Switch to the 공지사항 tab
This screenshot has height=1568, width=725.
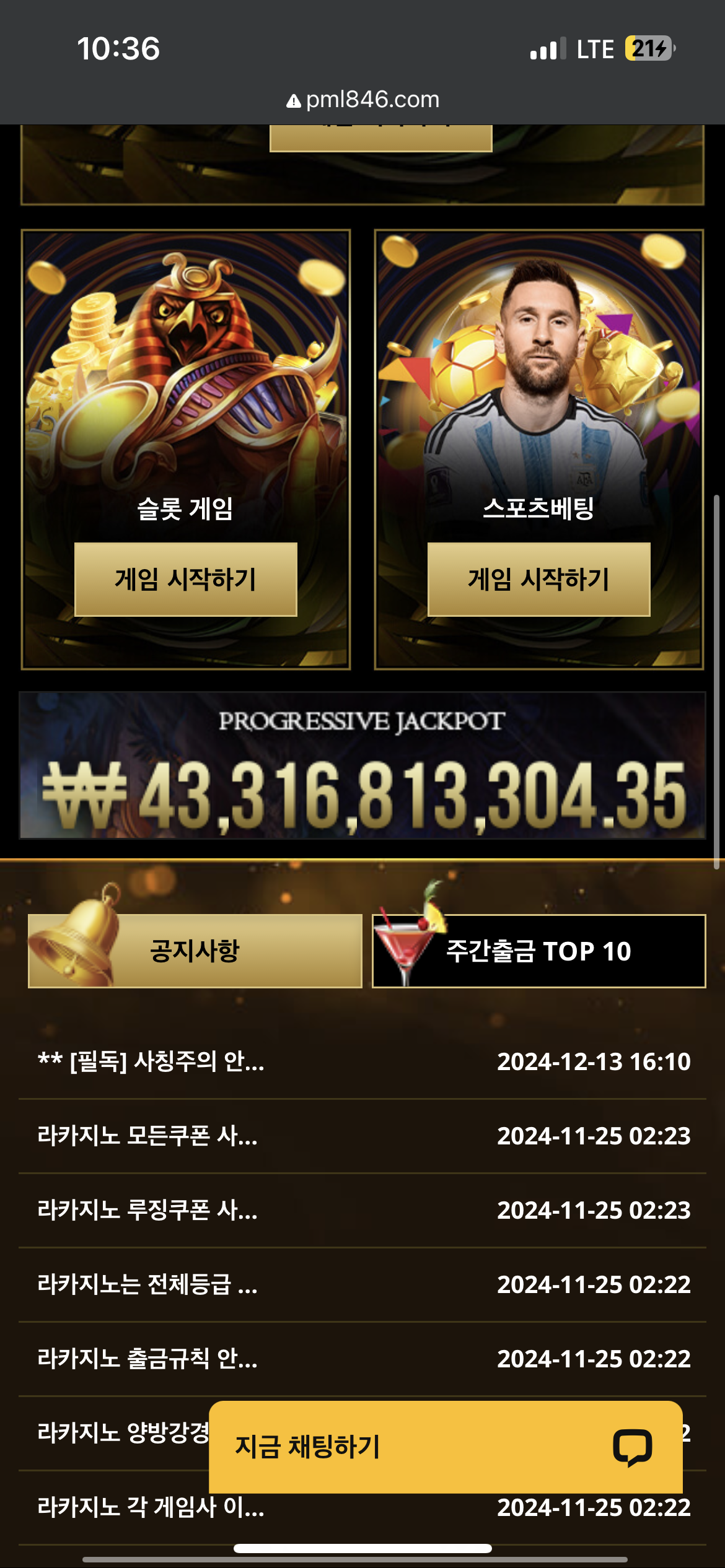pos(195,951)
